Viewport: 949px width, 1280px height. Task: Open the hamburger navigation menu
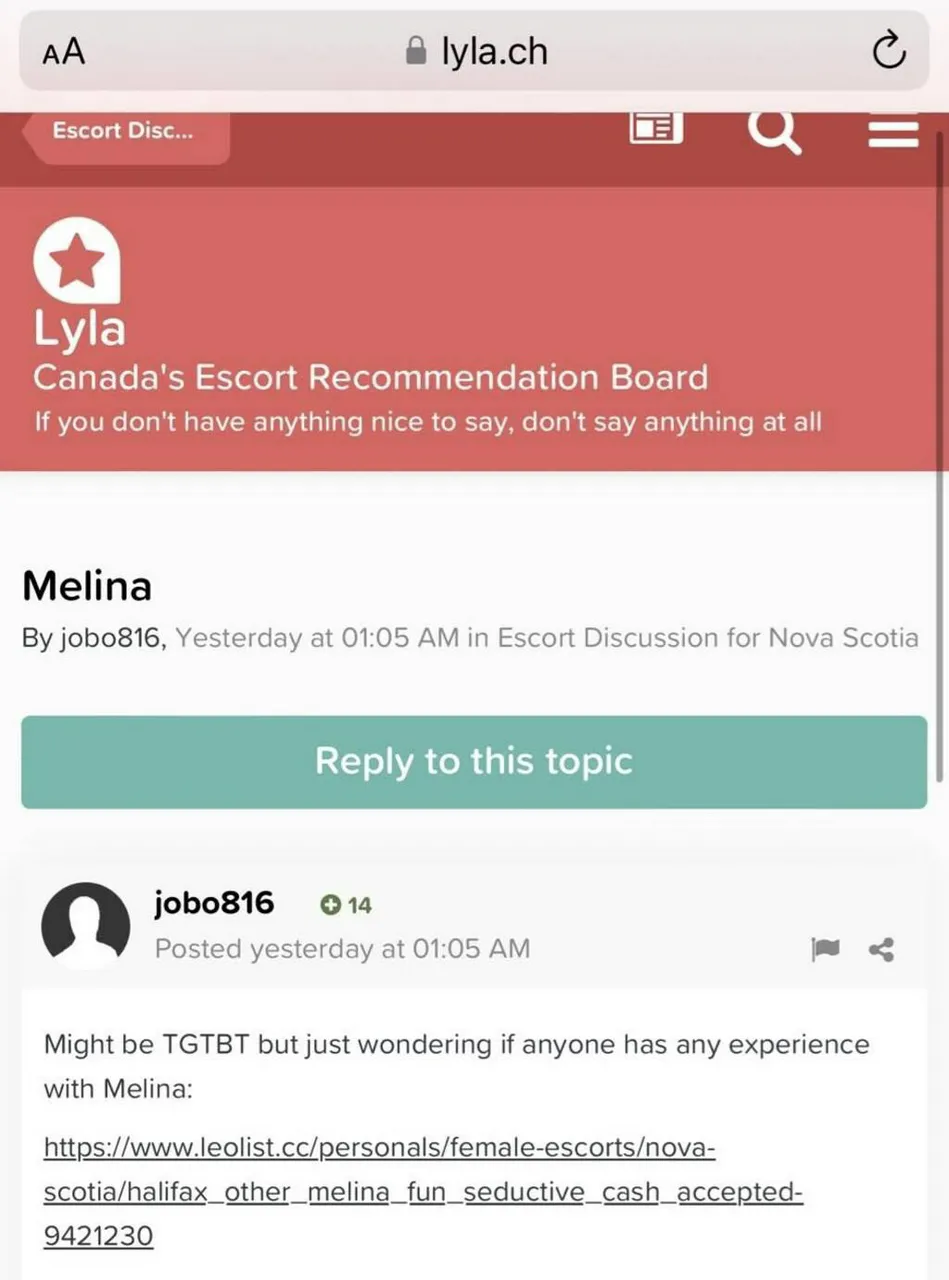point(892,131)
